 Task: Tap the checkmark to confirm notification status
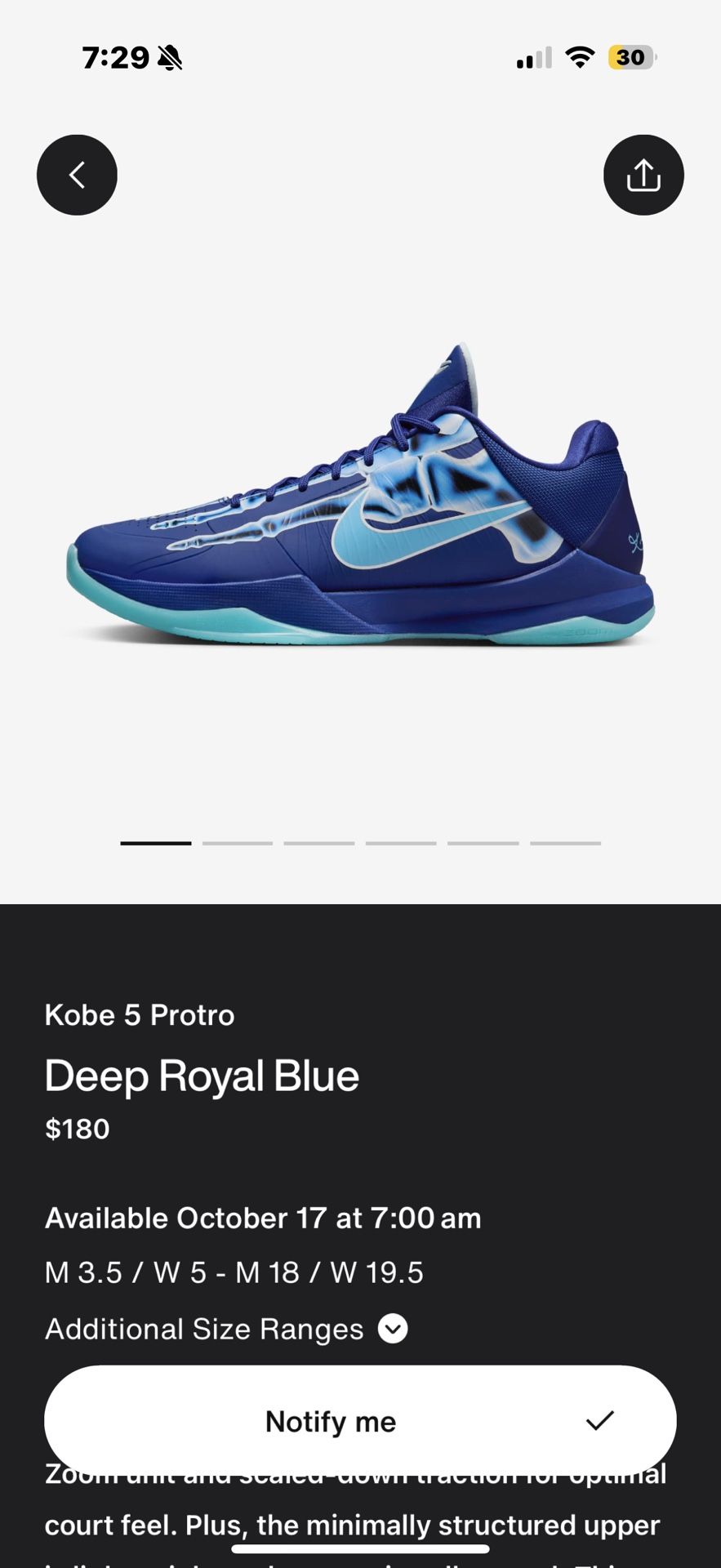(602, 1421)
